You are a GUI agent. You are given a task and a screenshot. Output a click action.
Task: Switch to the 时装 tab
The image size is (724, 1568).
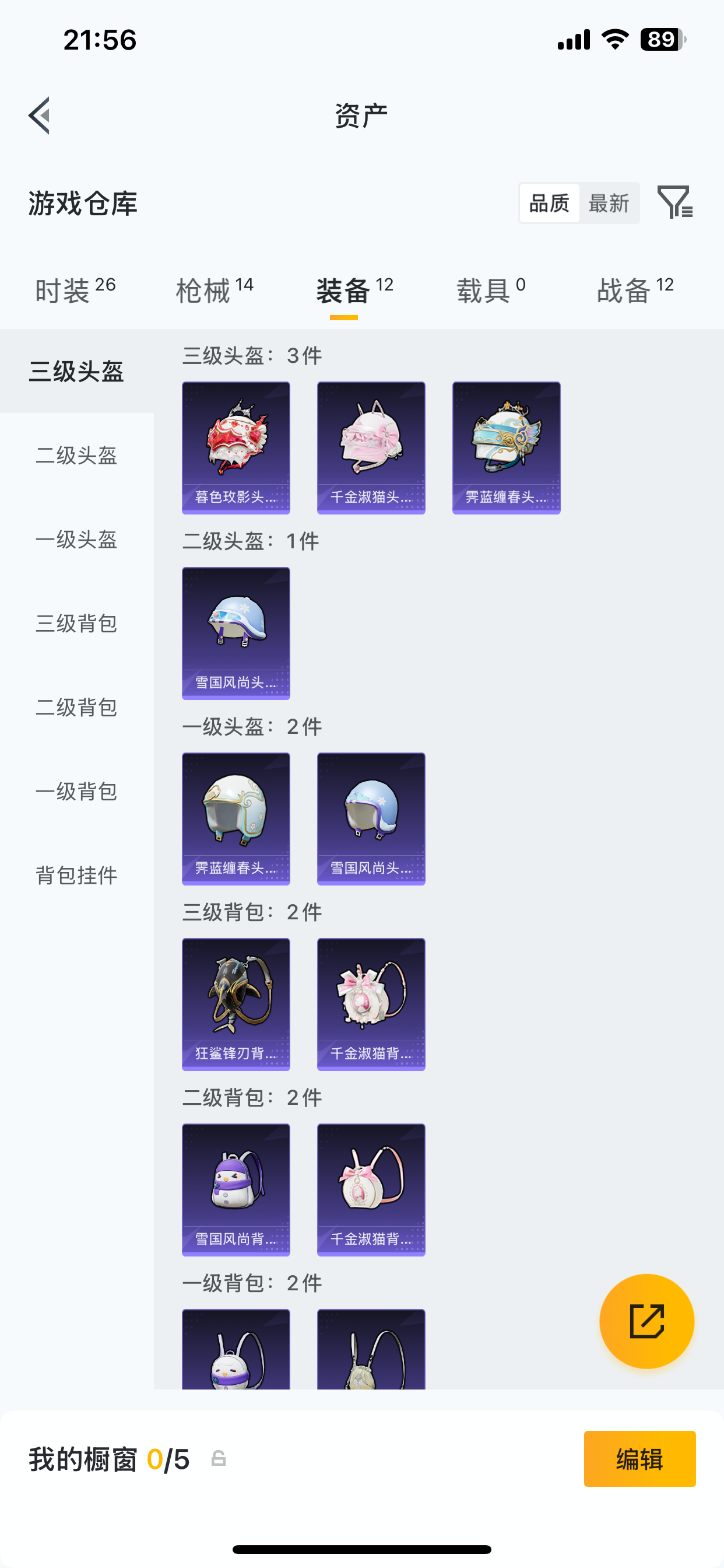coord(75,290)
